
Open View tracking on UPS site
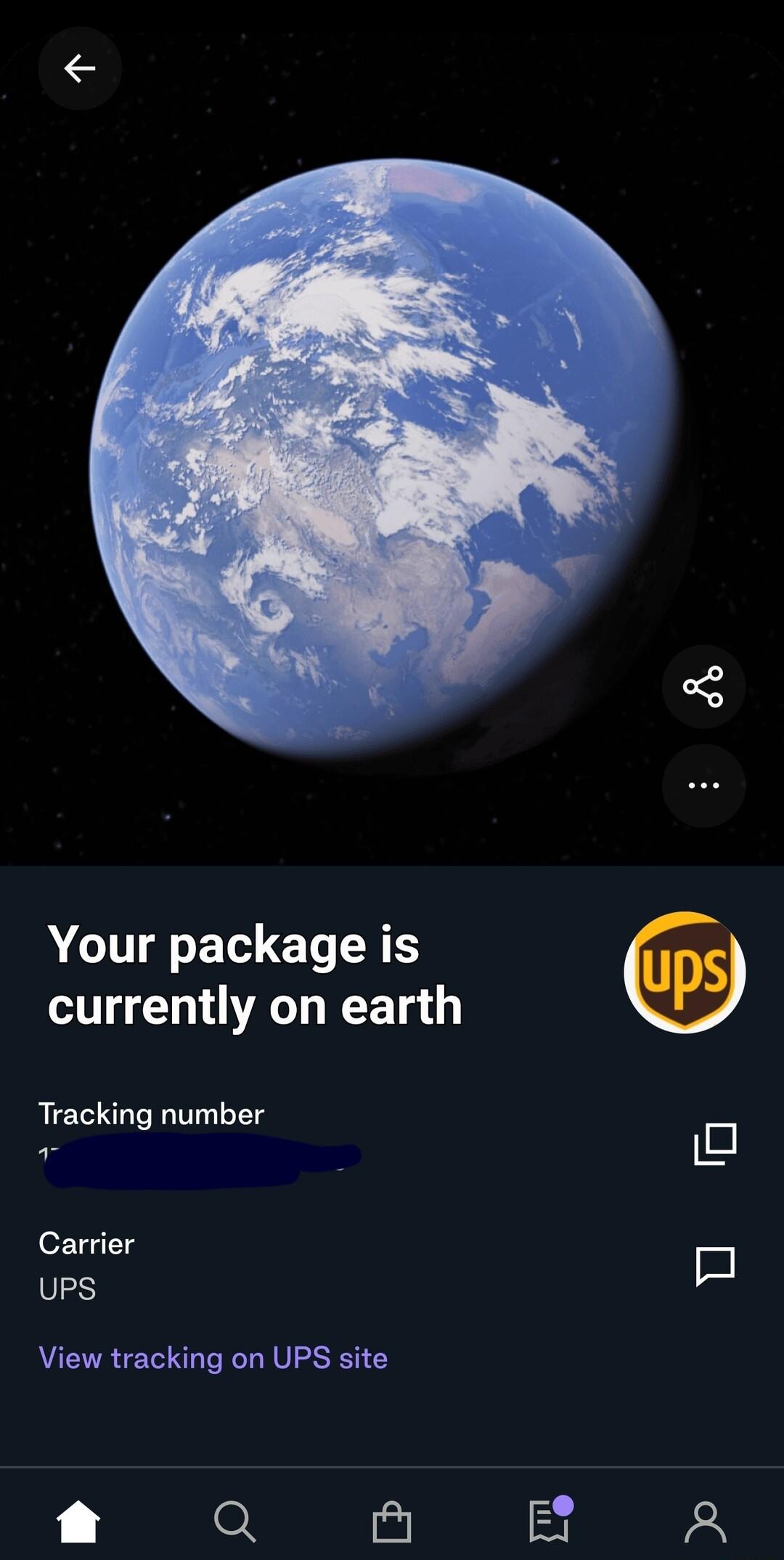click(213, 1357)
